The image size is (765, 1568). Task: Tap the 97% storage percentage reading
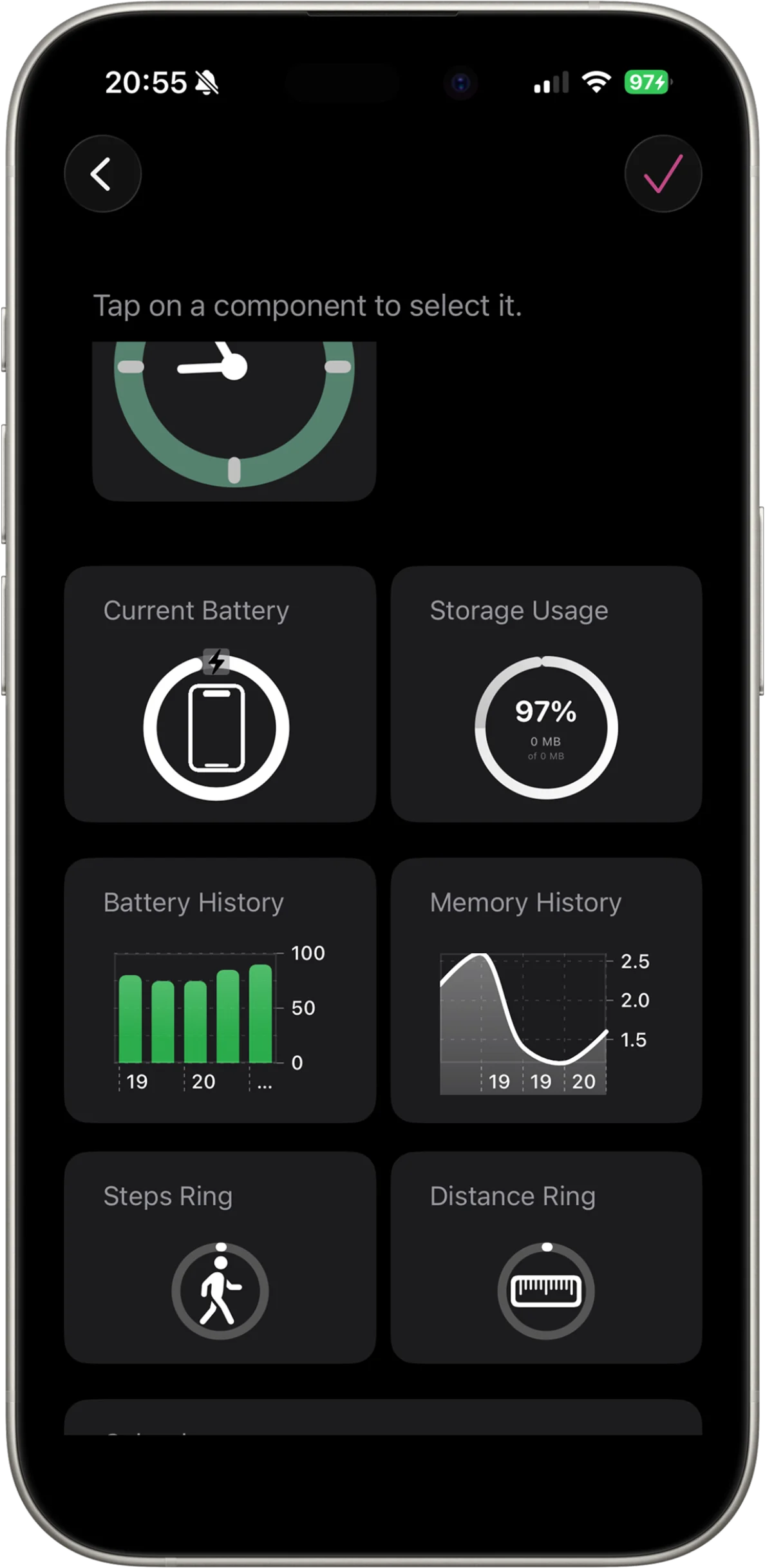[545, 712]
